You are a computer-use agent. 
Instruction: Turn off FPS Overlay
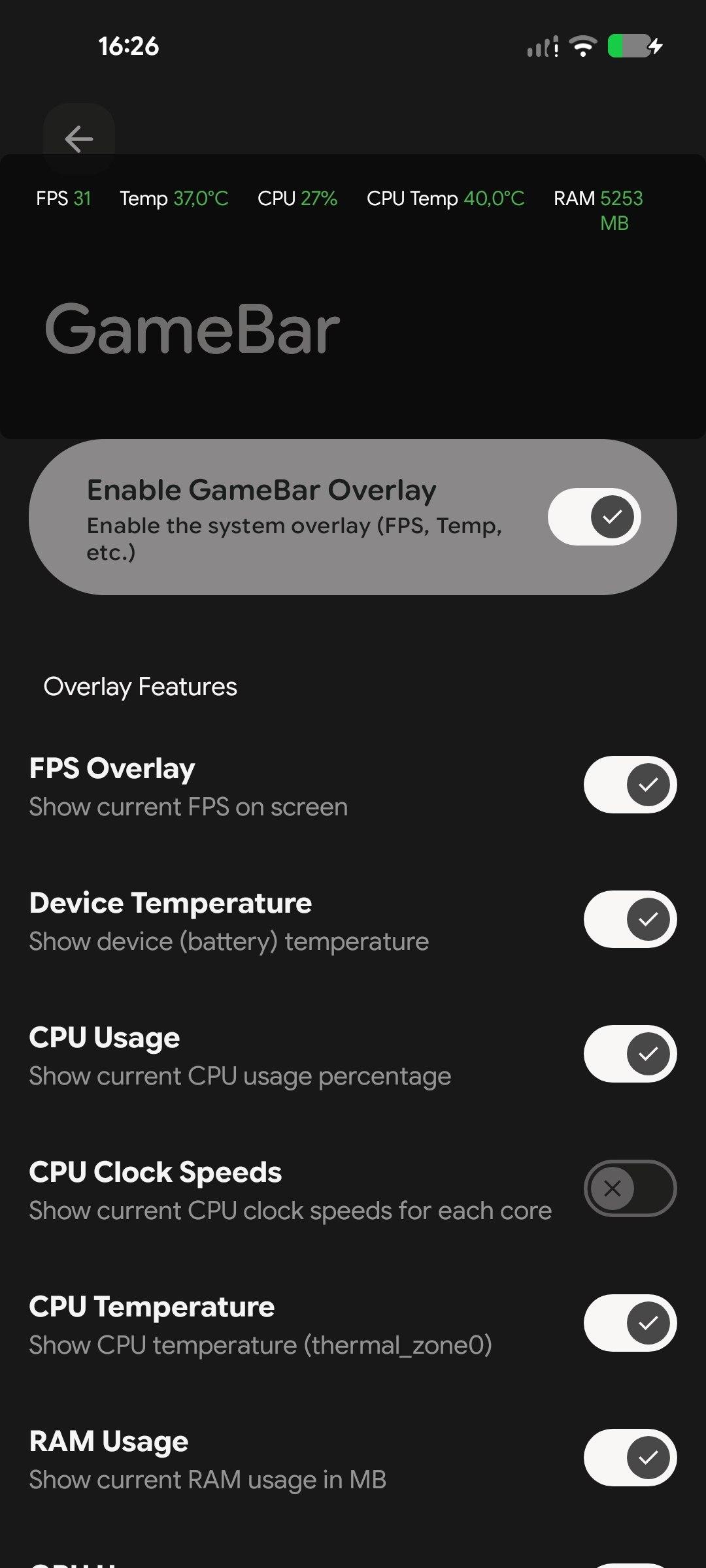[x=630, y=785]
